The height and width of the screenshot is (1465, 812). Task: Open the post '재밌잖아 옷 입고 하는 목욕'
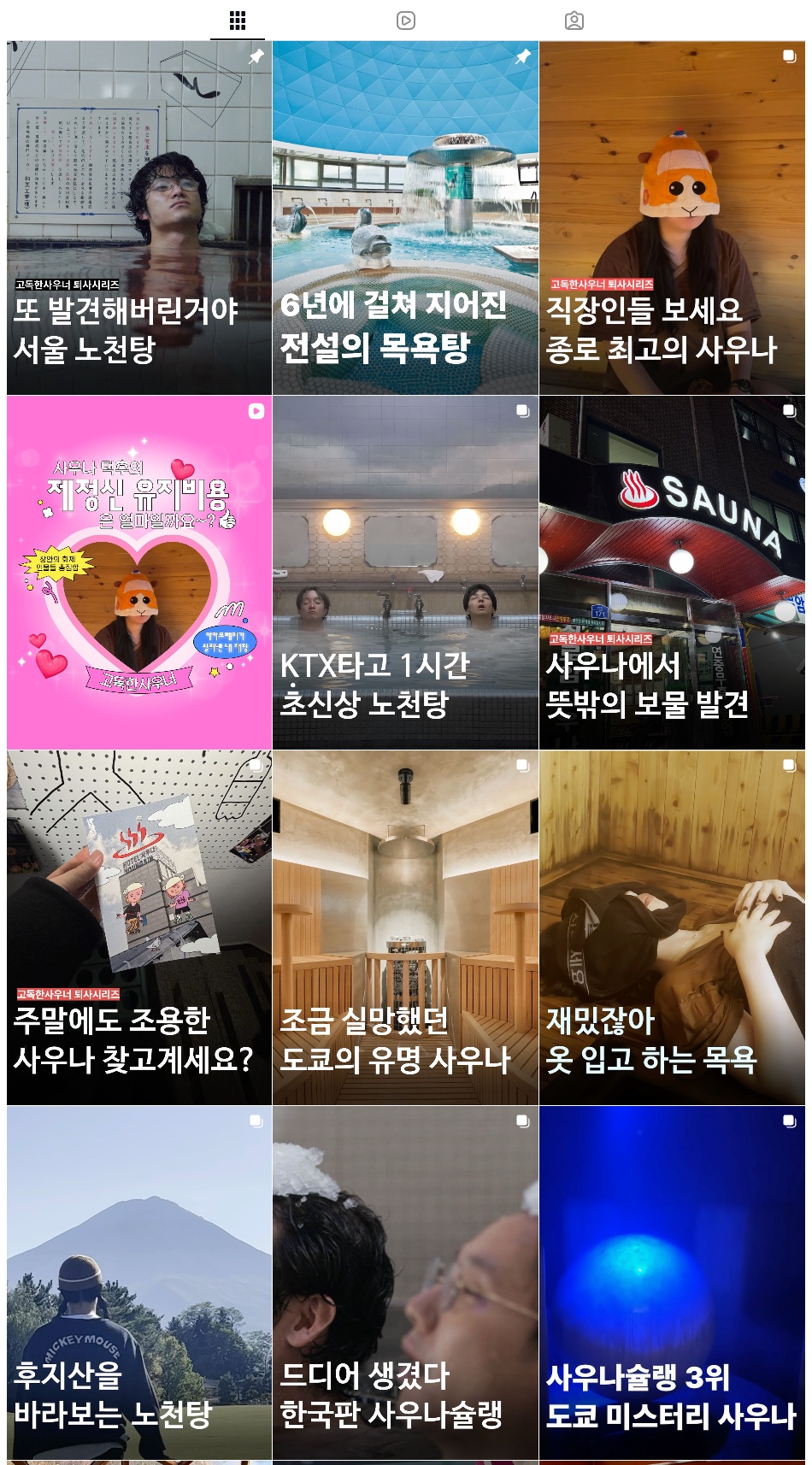(x=672, y=927)
